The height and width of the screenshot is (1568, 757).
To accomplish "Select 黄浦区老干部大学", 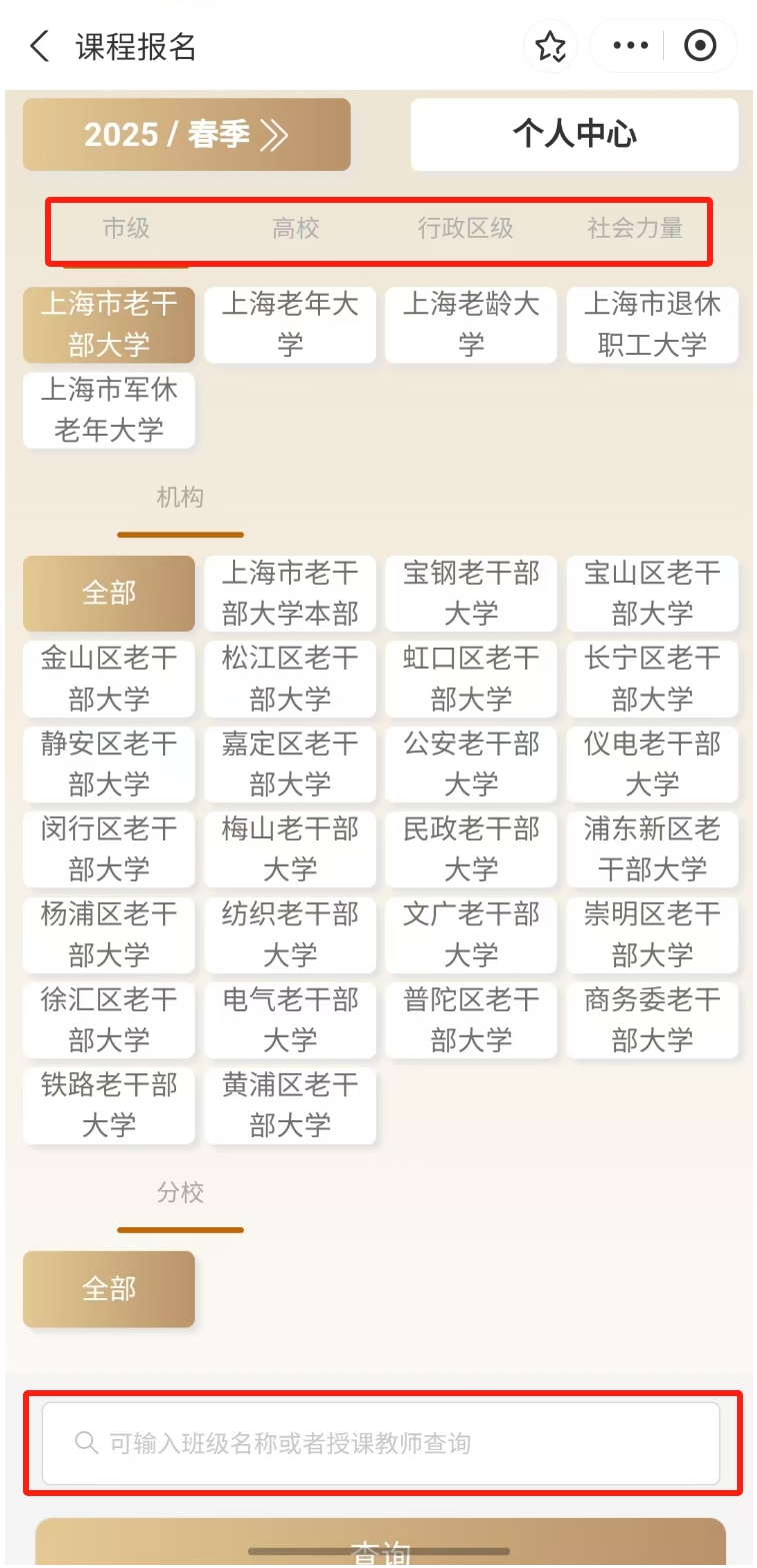I will click(290, 1105).
